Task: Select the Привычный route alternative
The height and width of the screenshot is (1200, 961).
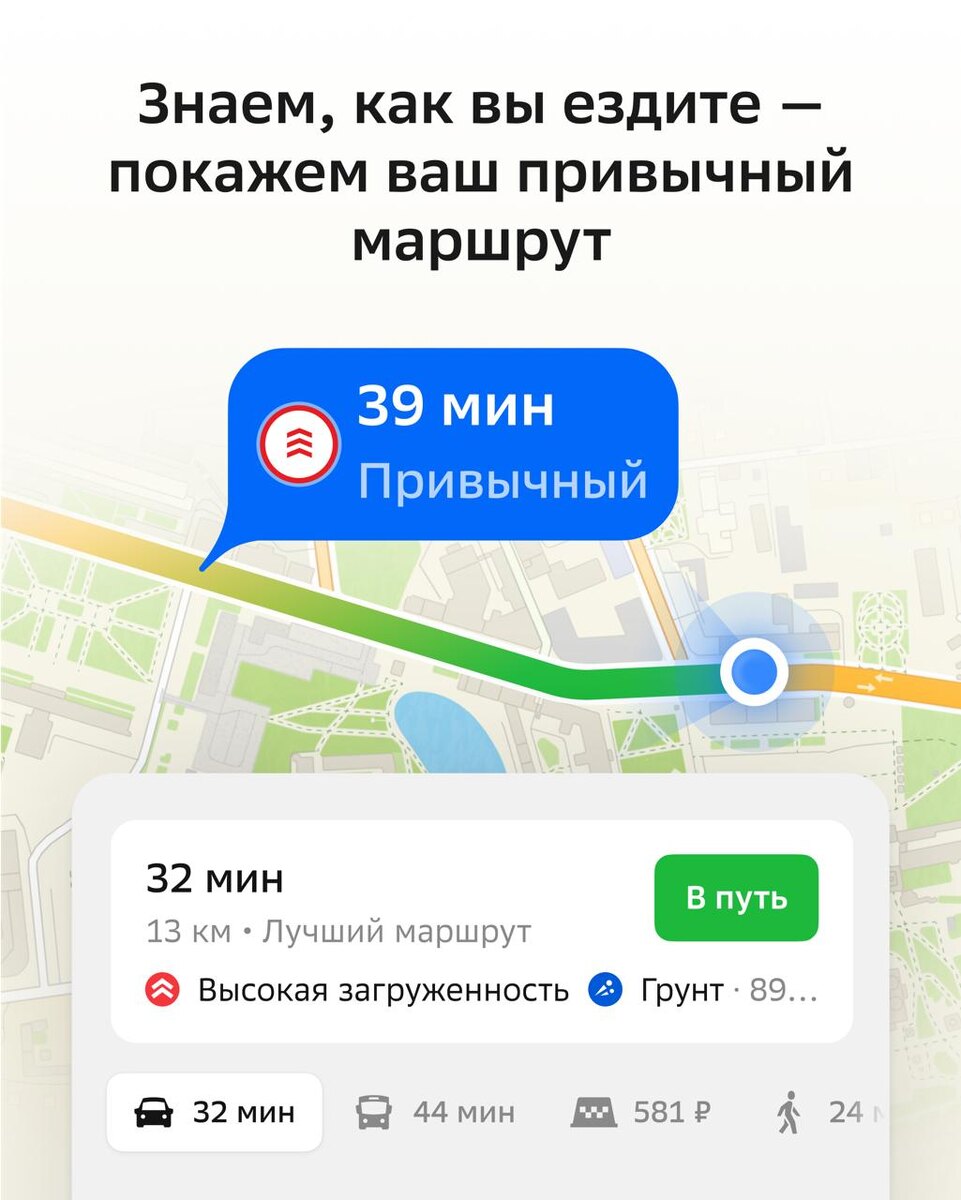Action: pyautogui.click(x=503, y=481)
